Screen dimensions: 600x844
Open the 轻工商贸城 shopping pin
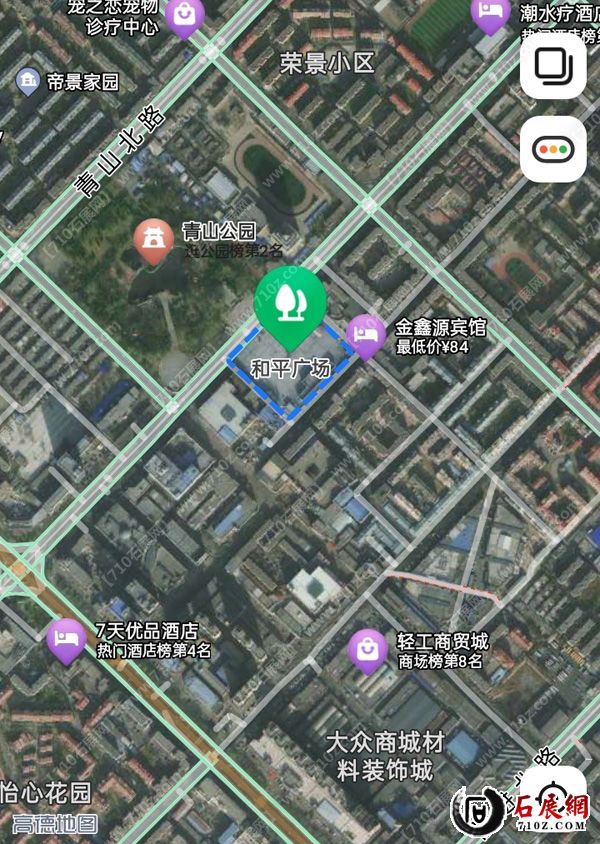368,650
